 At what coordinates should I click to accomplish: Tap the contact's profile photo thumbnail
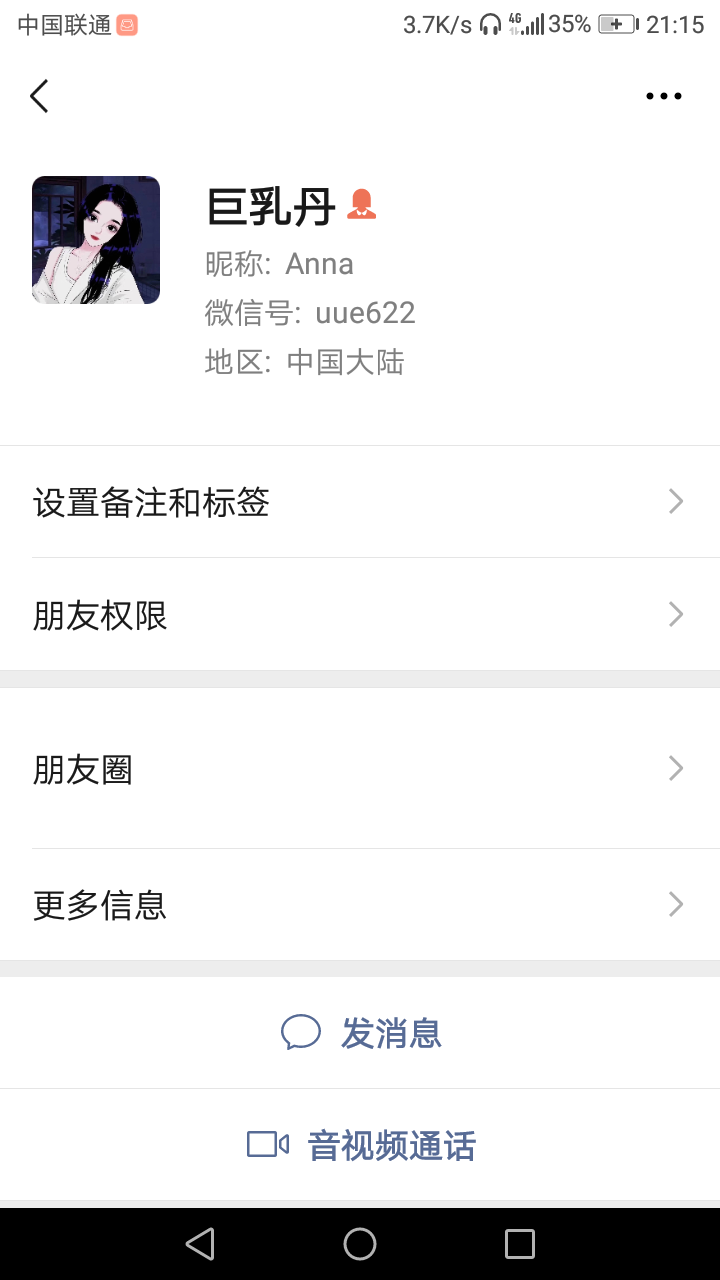tap(95, 239)
